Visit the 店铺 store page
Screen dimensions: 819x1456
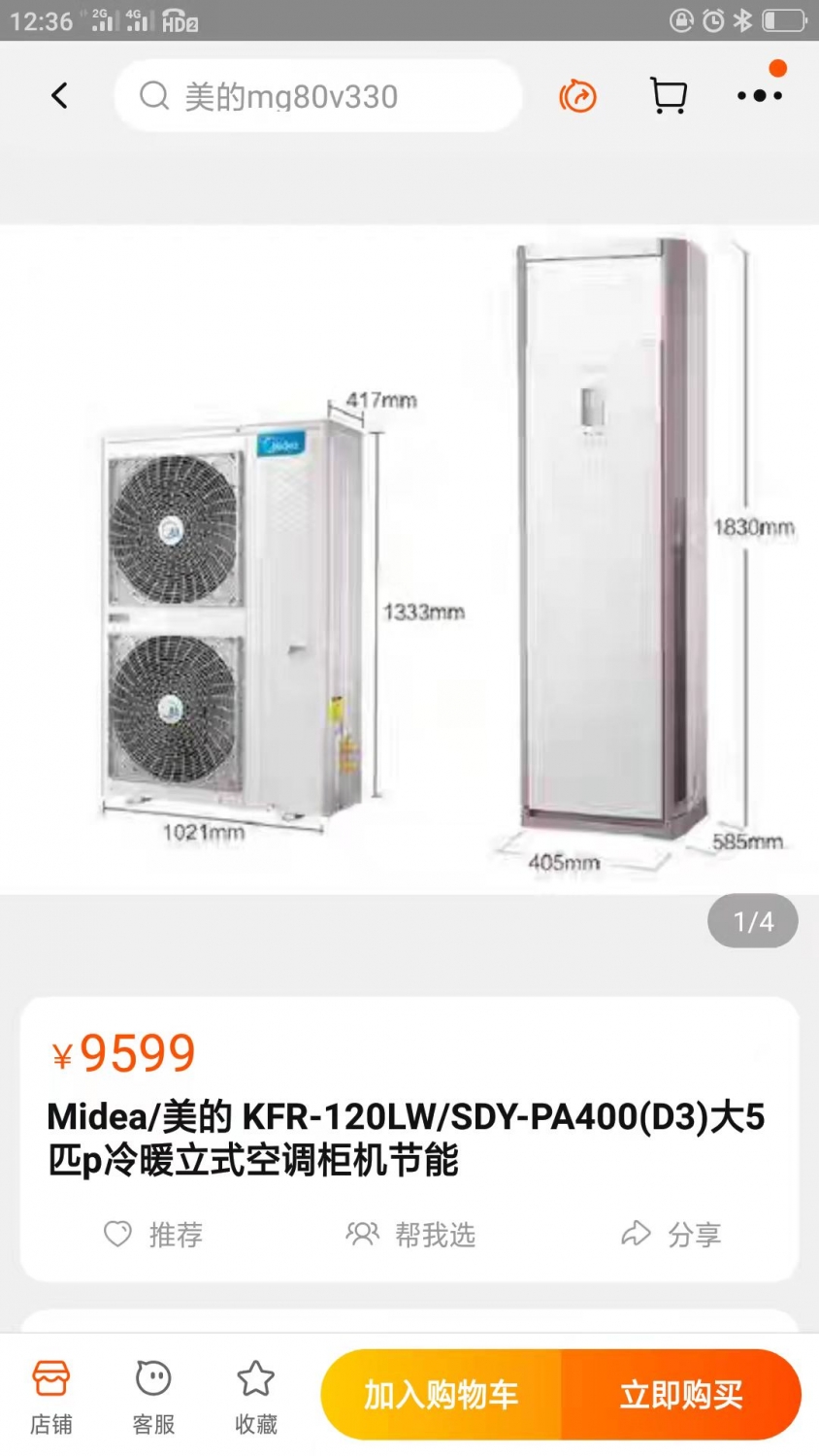(x=50, y=1396)
